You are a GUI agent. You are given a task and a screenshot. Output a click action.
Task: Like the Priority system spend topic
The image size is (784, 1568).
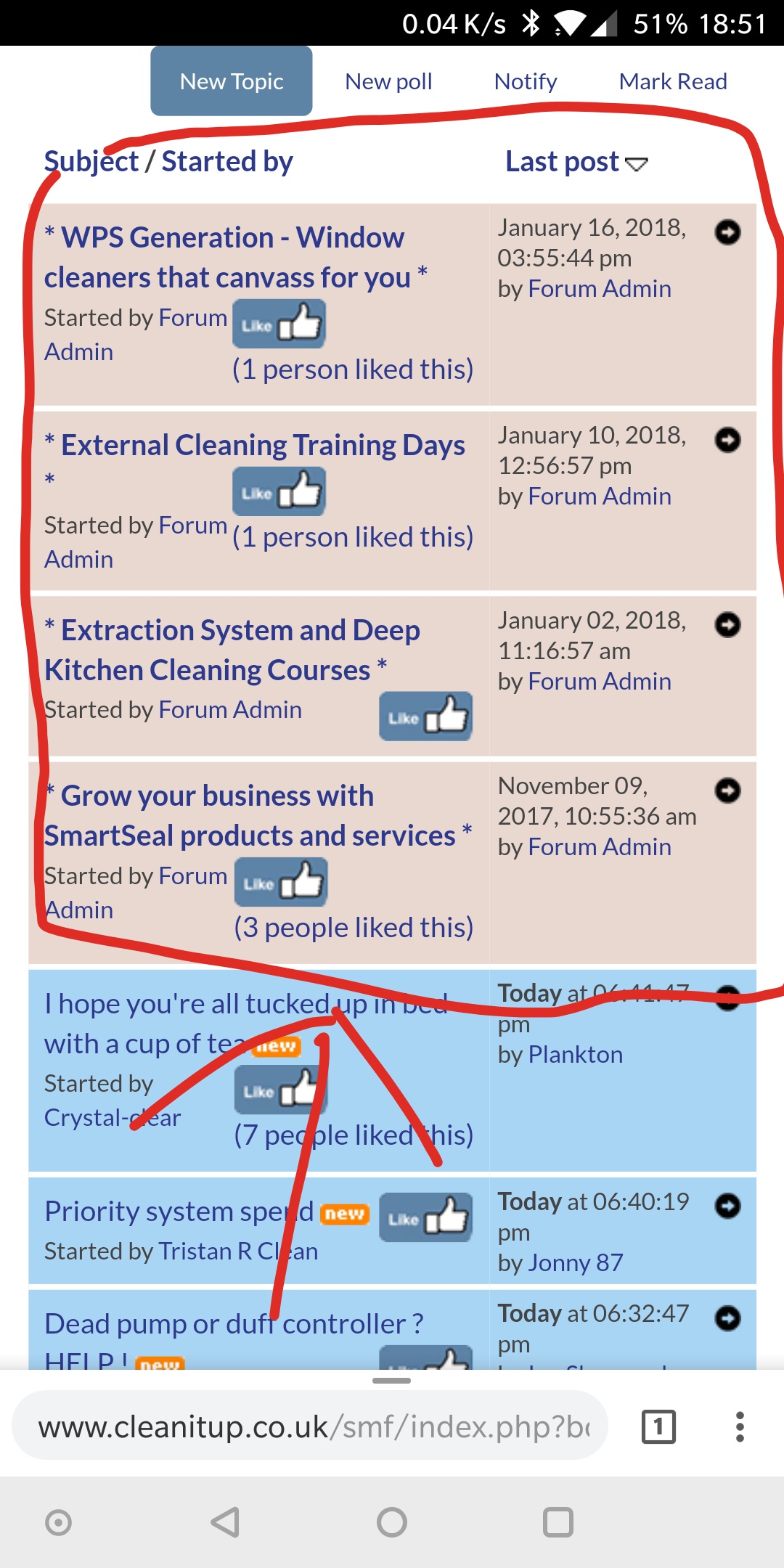425,1217
